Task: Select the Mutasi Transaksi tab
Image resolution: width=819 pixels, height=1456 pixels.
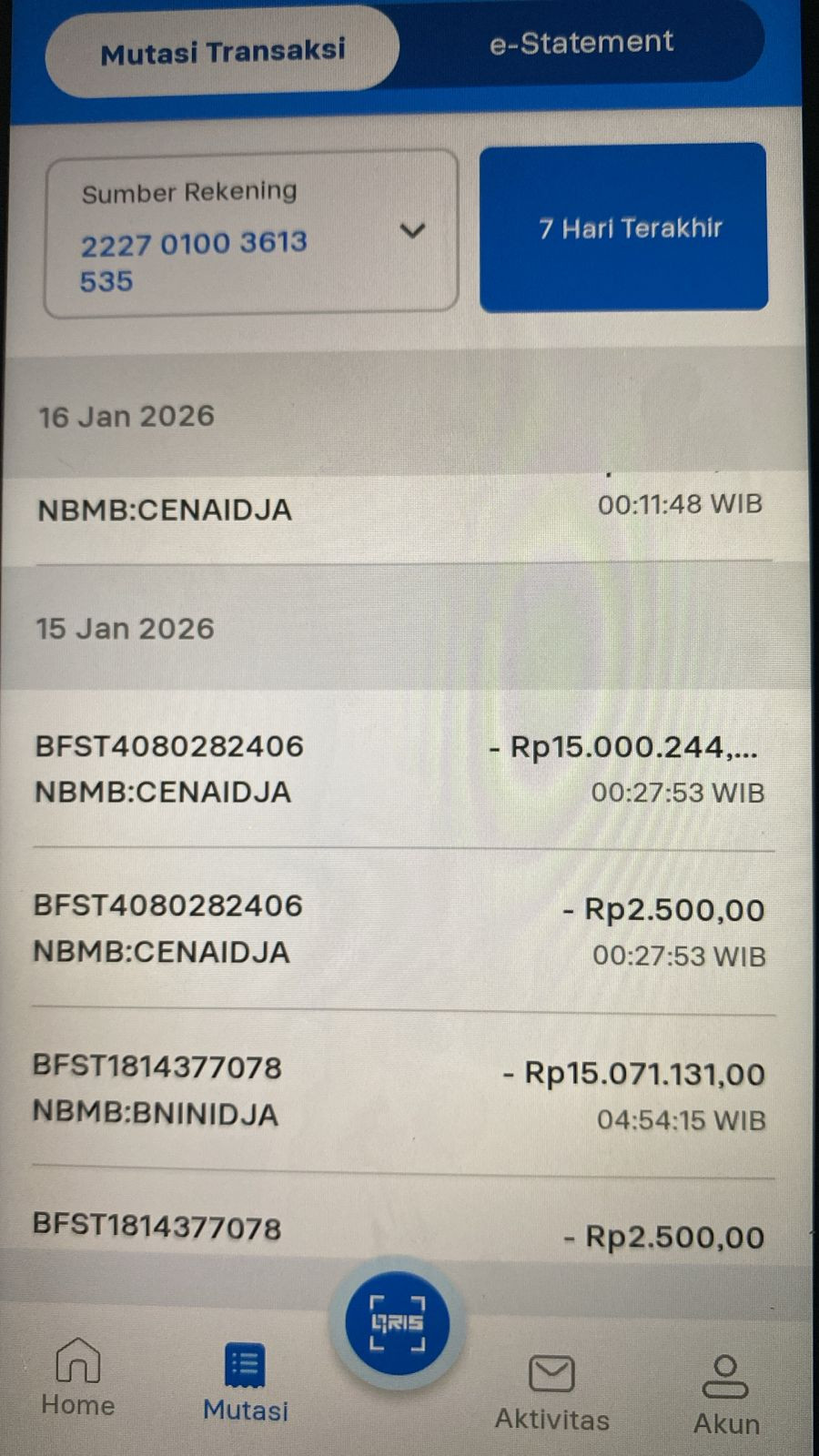Action: (223, 52)
